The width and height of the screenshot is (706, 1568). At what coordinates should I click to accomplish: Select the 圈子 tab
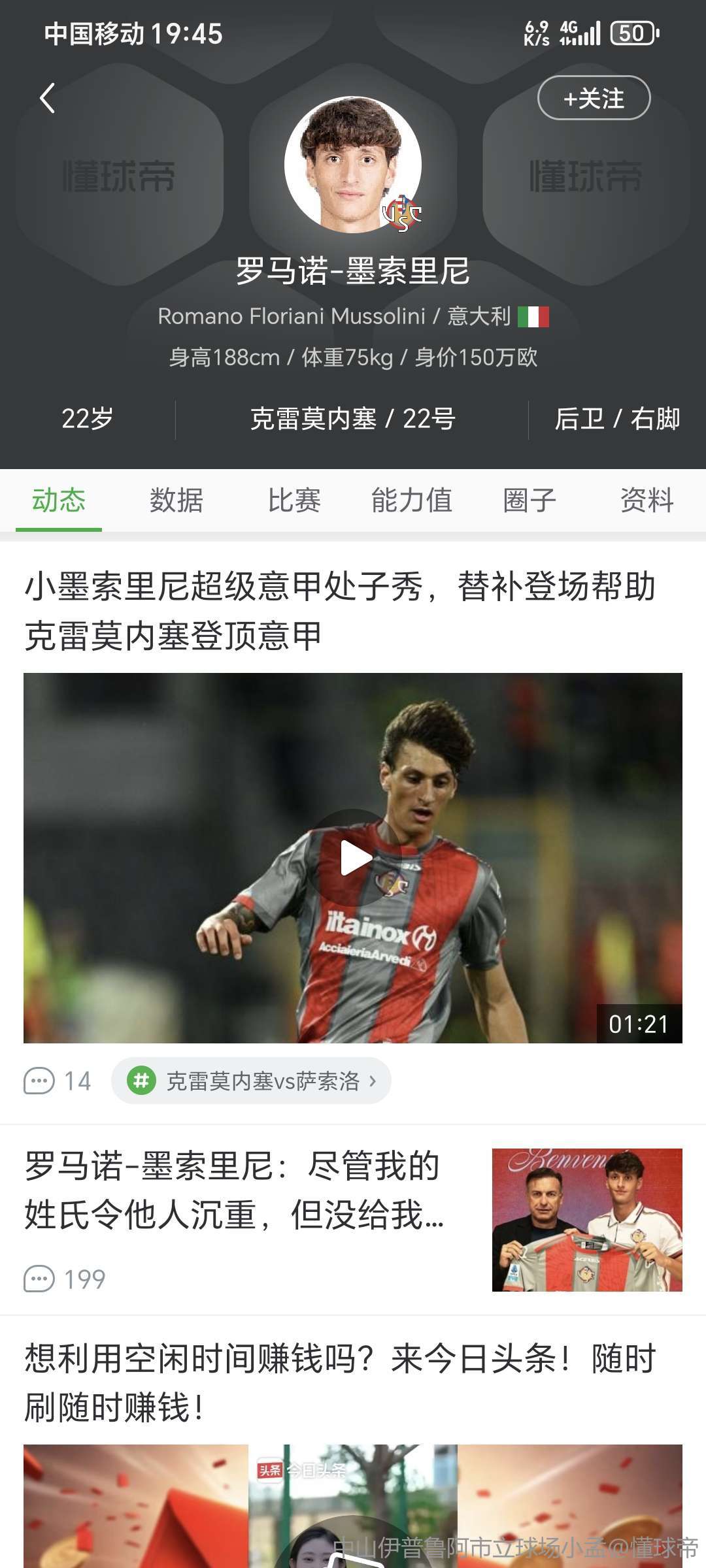coord(529,500)
